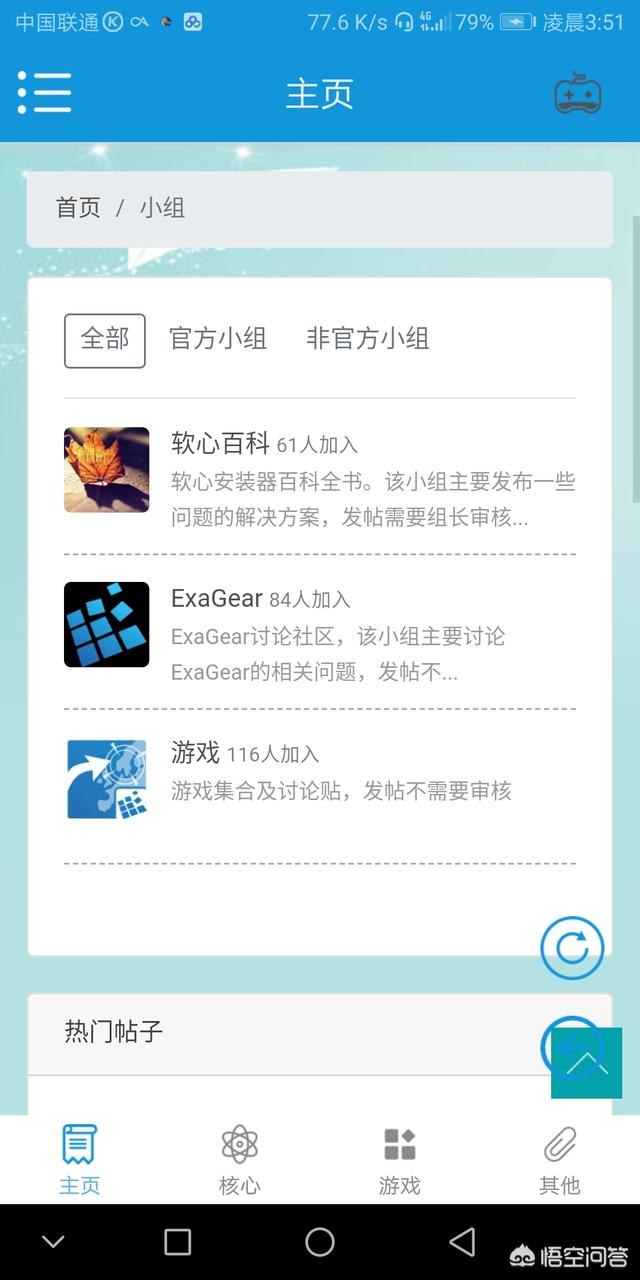
Task: Tap the system home button
Action: pyautogui.click(x=320, y=1242)
